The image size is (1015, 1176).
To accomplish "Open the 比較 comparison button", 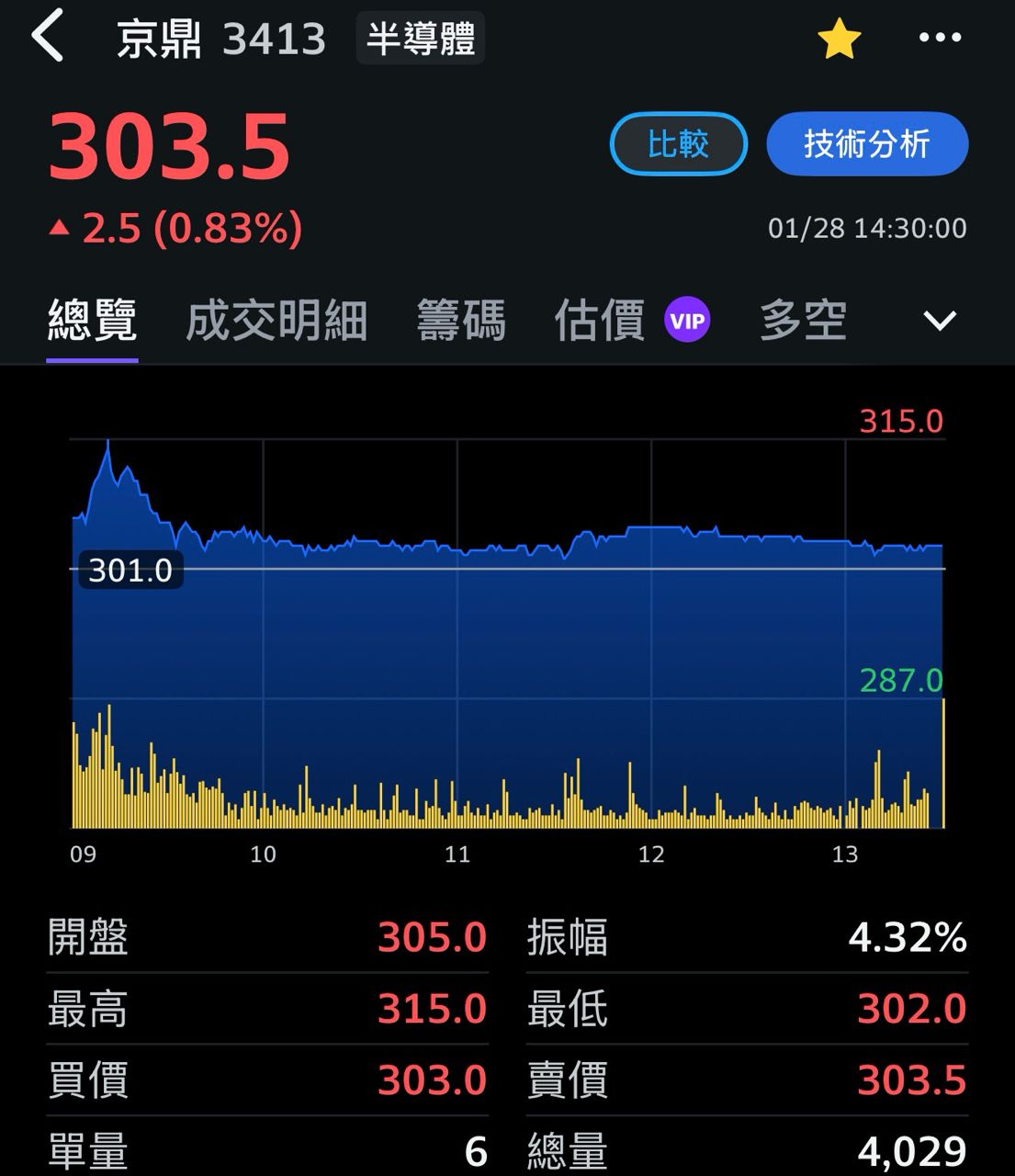I will (678, 143).
